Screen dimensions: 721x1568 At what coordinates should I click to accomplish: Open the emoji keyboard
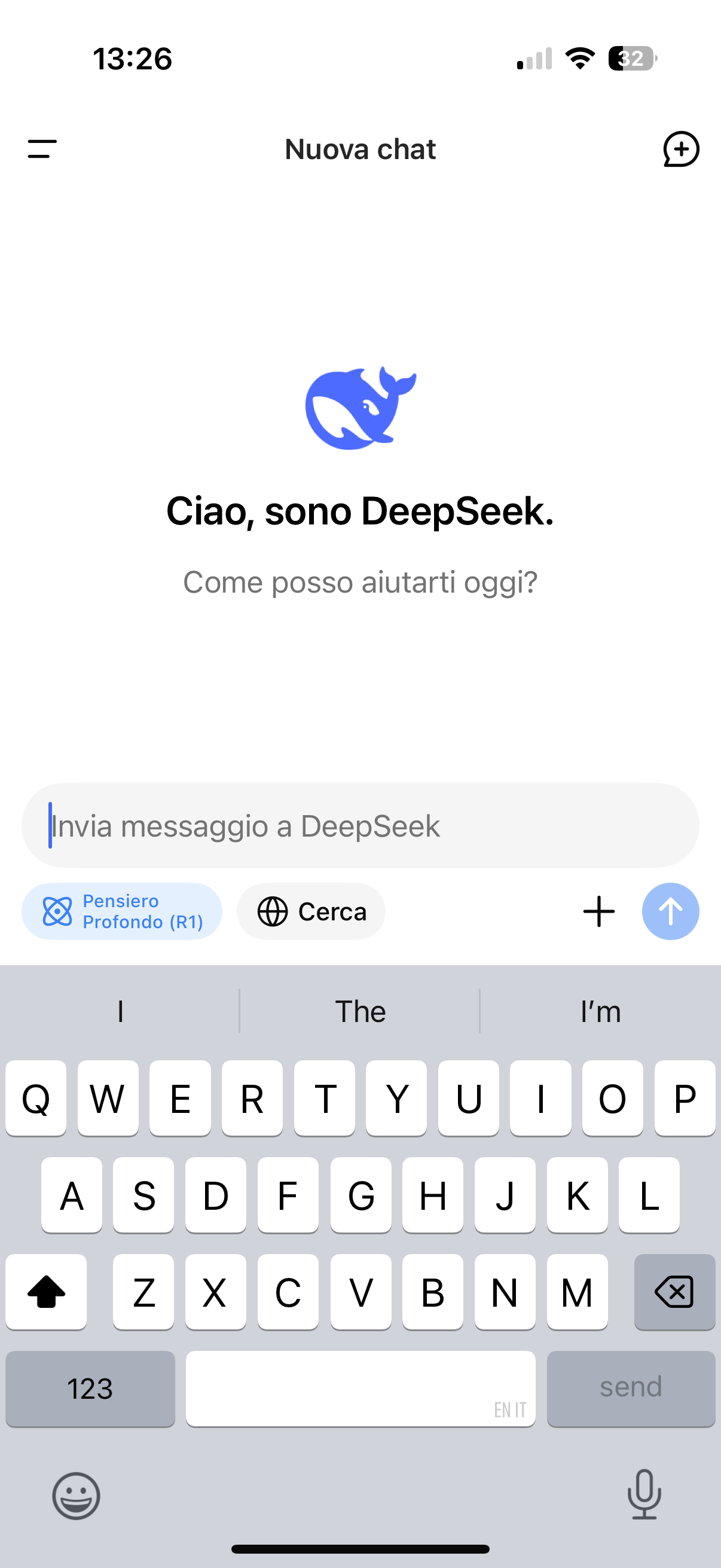(76, 1496)
